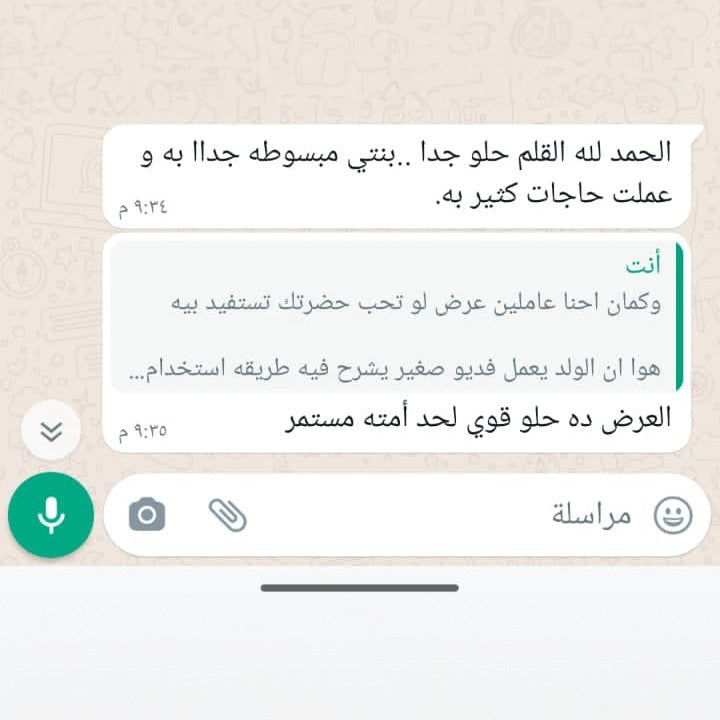Open the camera from message bar

click(x=147, y=515)
